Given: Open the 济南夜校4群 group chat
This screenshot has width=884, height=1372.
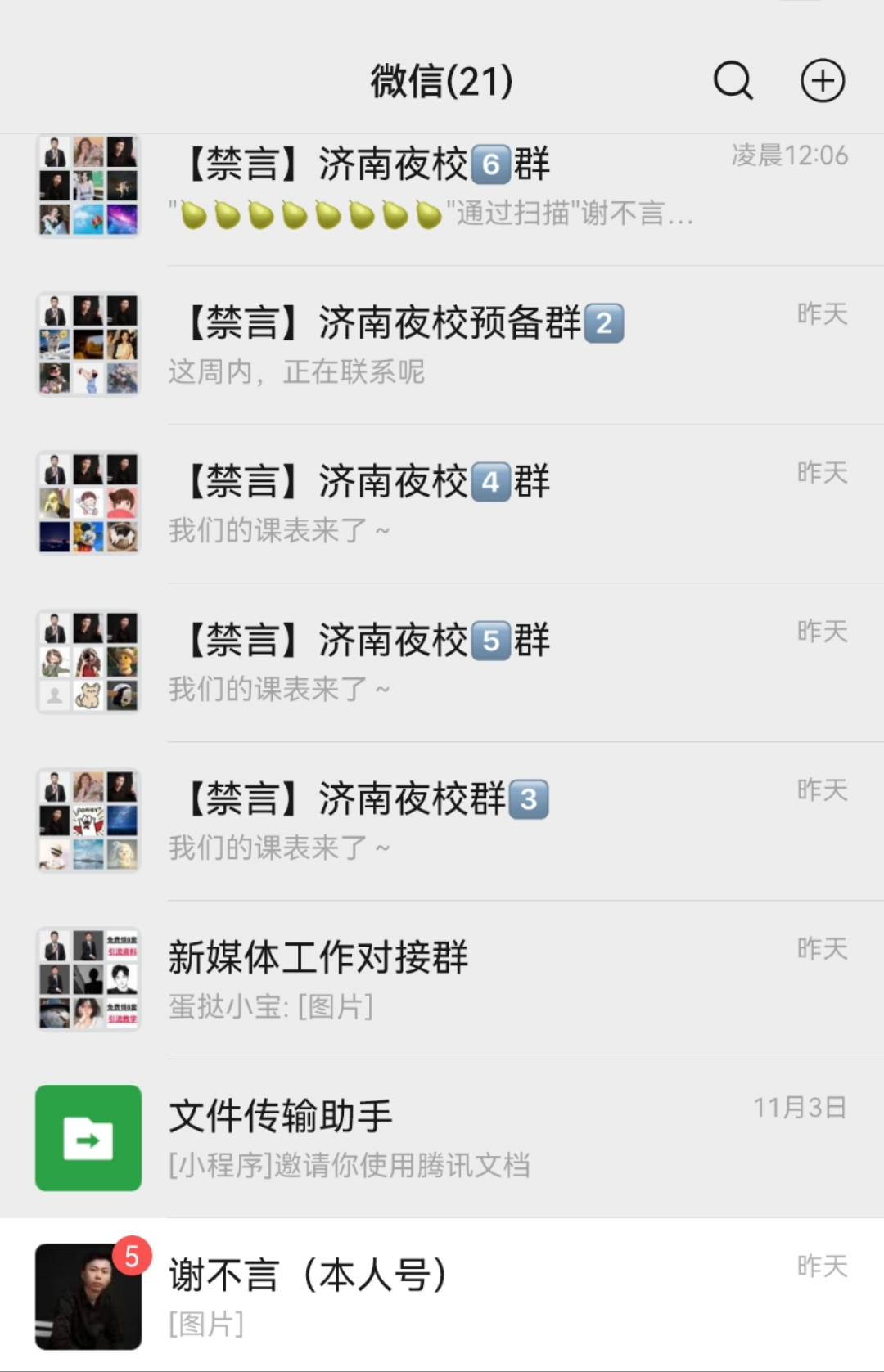Looking at the screenshot, I should pyautogui.click(x=442, y=504).
